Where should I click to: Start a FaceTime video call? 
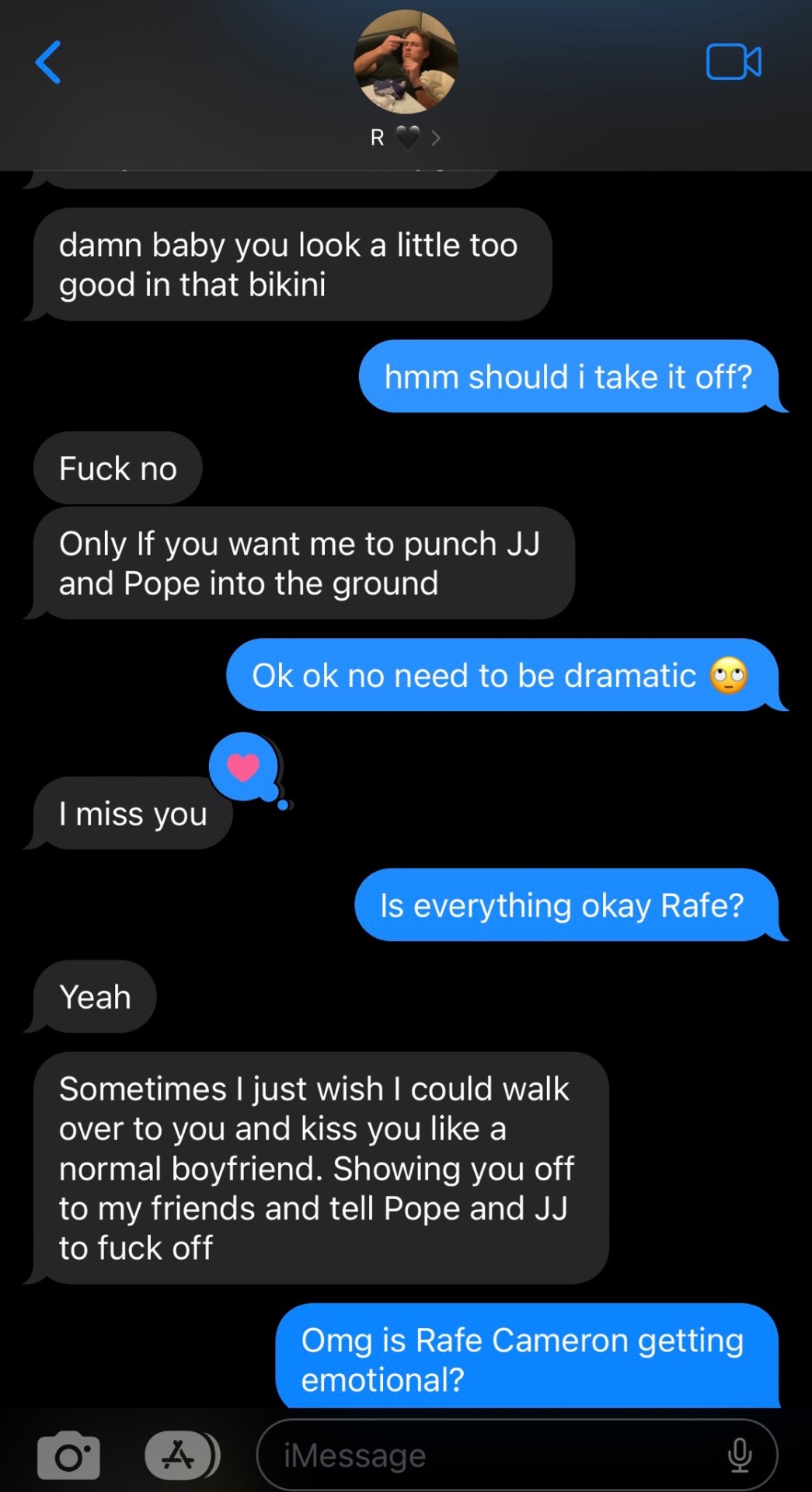coord(734,62)
